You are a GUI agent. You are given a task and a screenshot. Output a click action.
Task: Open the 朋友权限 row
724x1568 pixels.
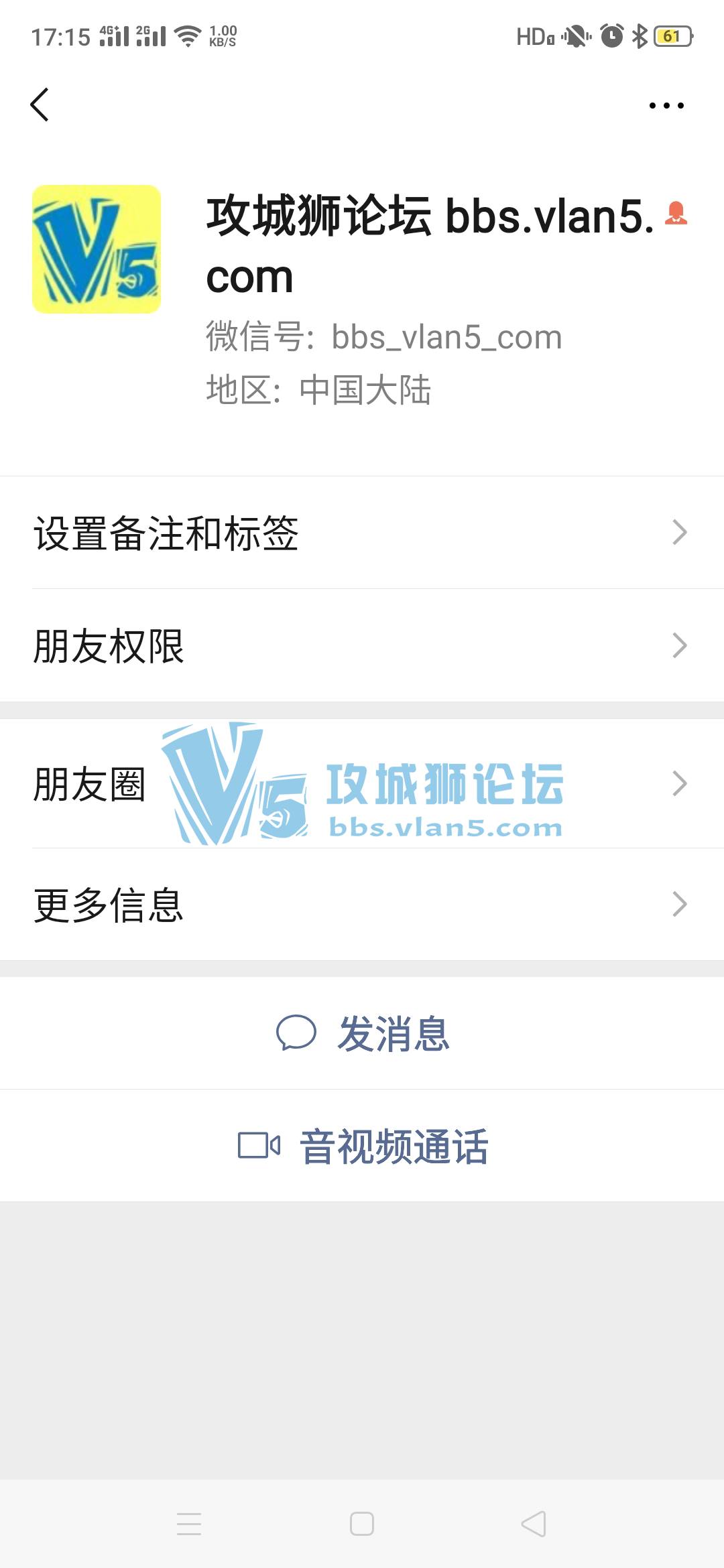tap(362, 645)
